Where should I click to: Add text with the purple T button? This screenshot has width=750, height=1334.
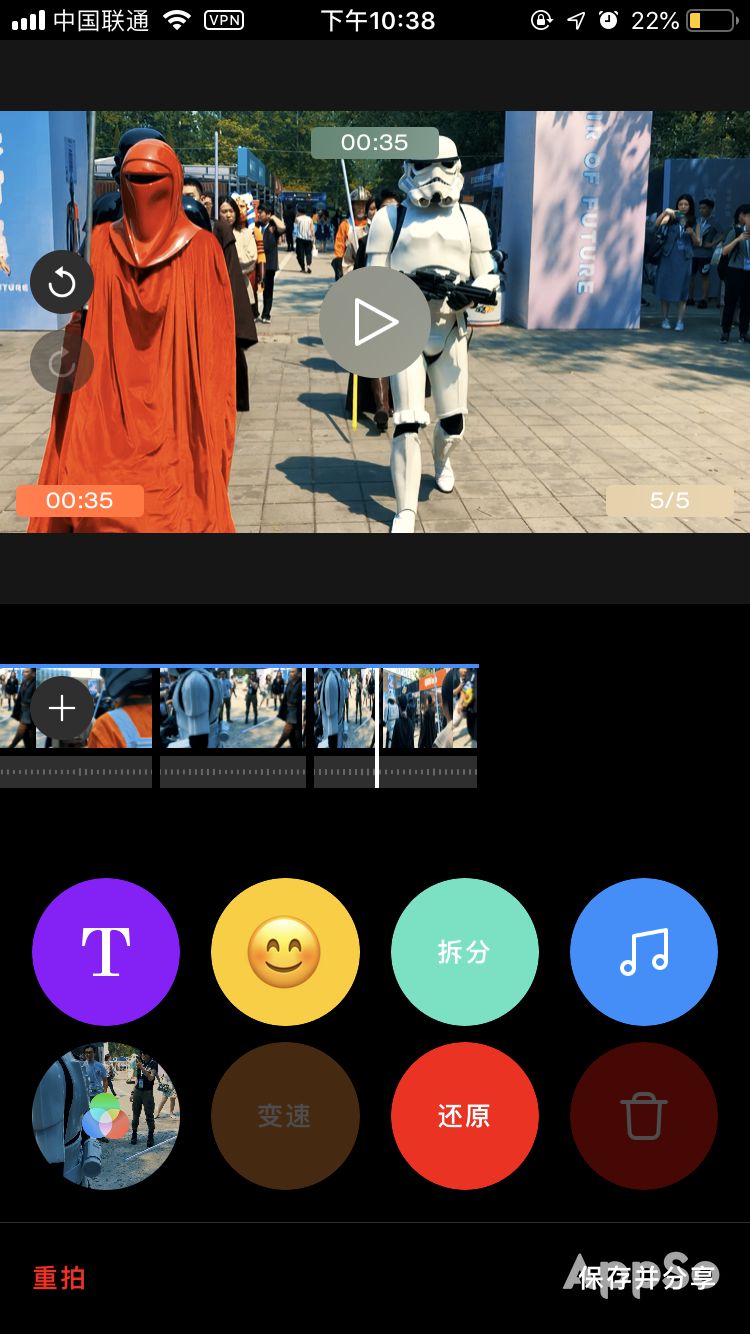pos(106,951)
